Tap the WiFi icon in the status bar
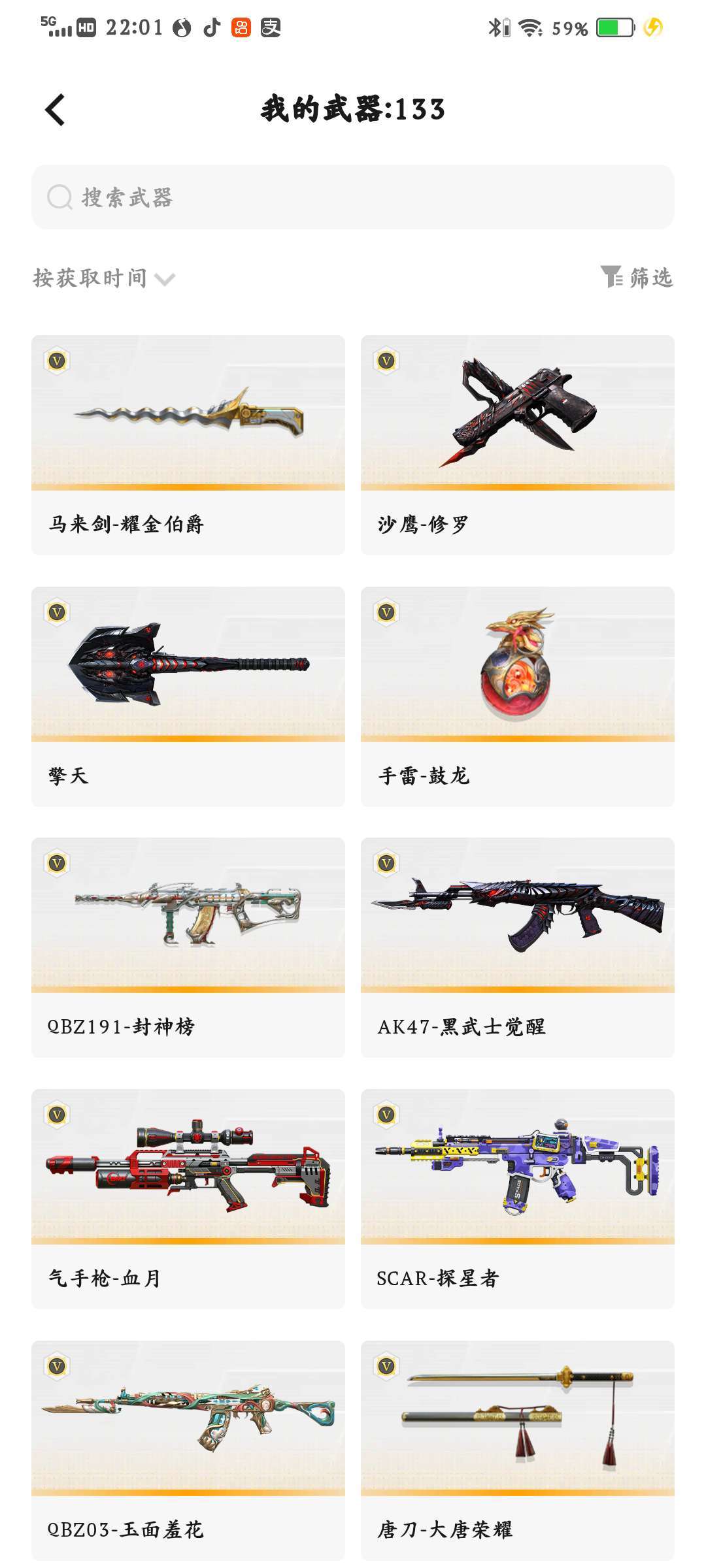706x1568 pixels. click(531, 27)
